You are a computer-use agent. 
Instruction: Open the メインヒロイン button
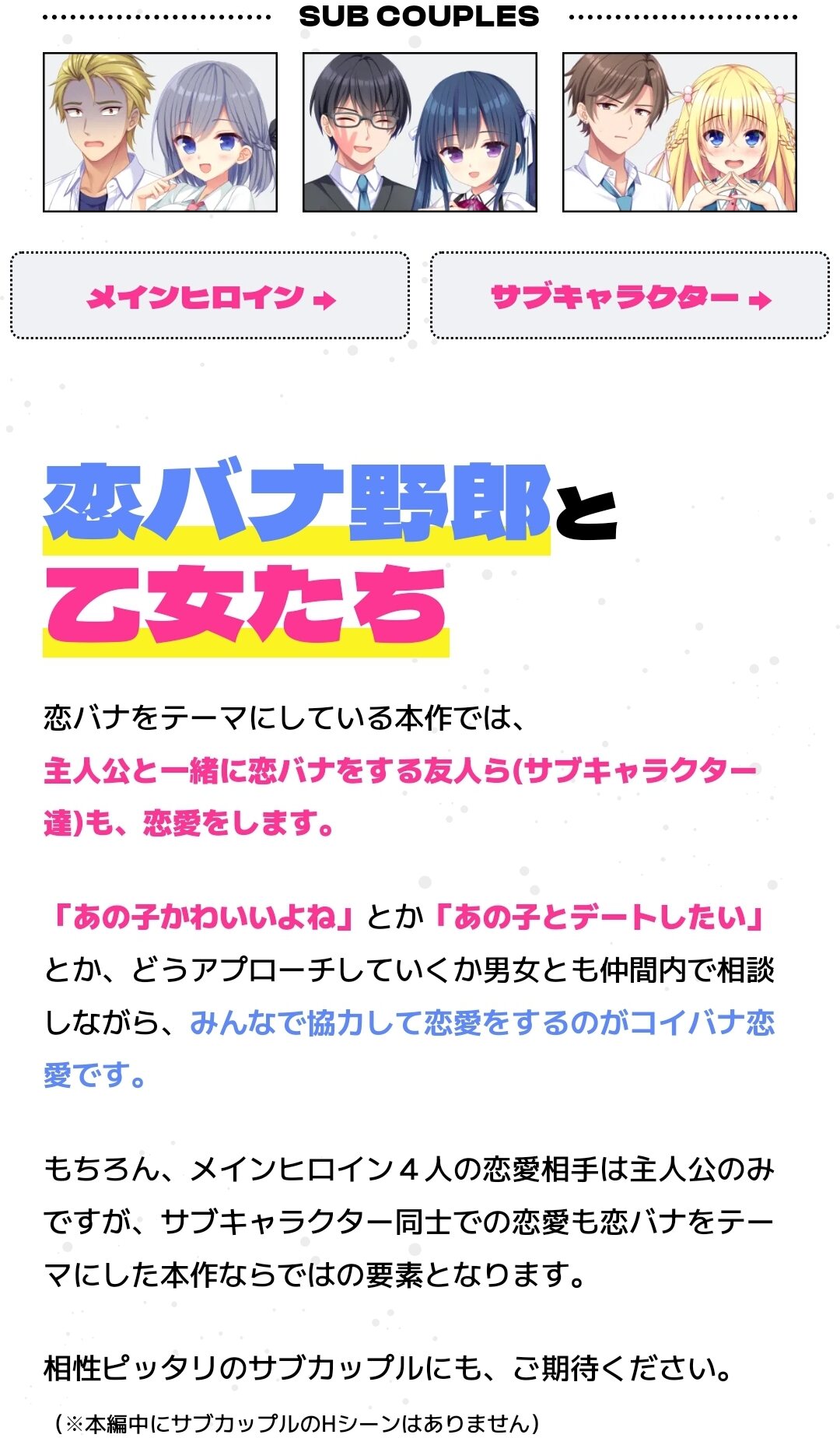[x=210, y=296]
